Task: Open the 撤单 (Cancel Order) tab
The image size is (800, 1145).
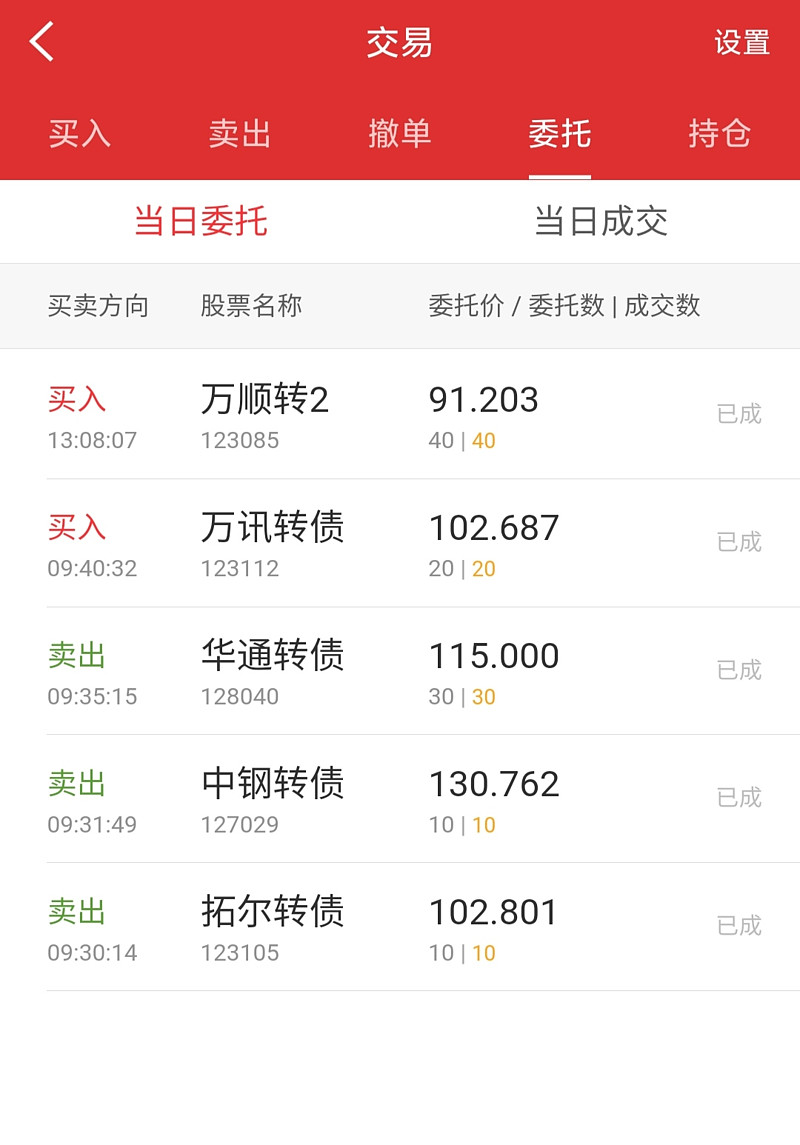Action: 400,134
